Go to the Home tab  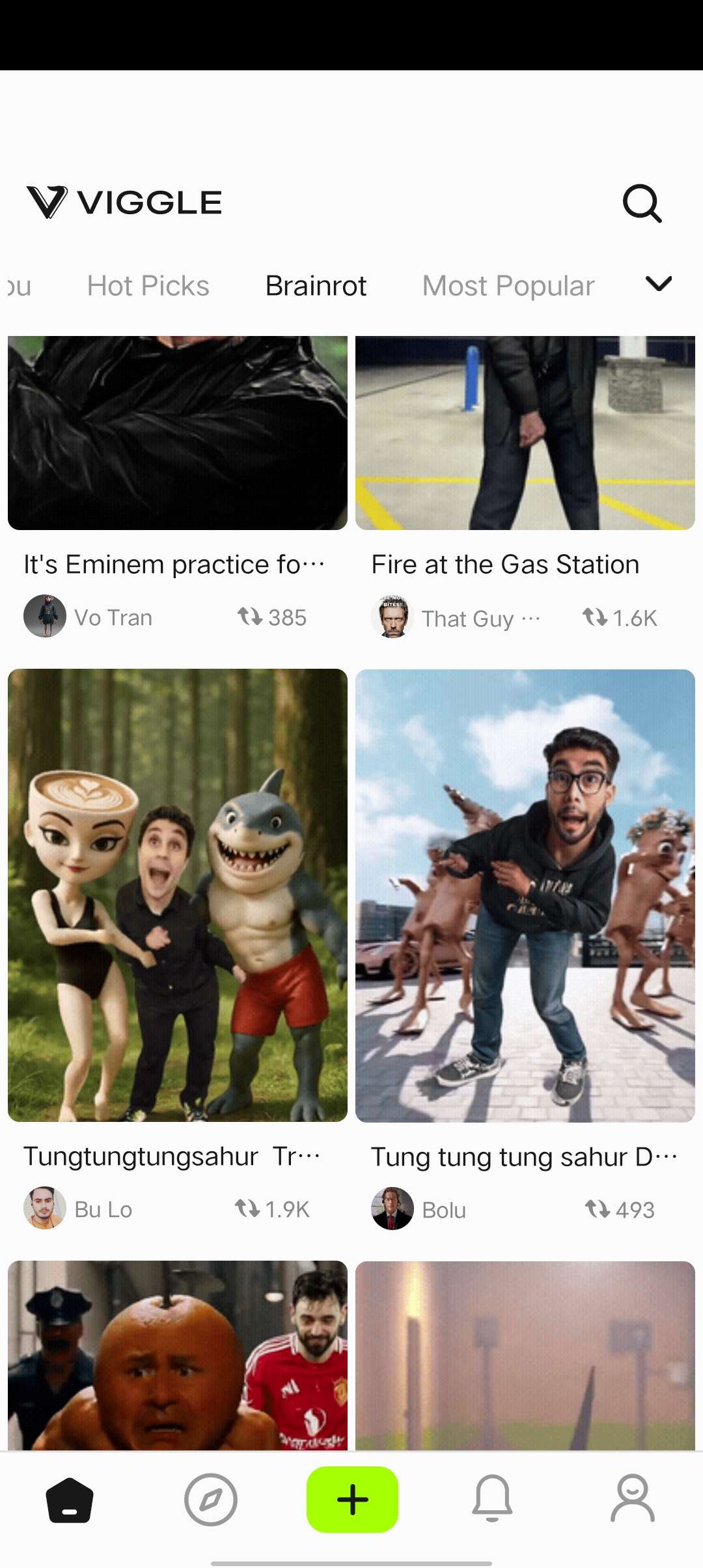(x=70, y=1500)
